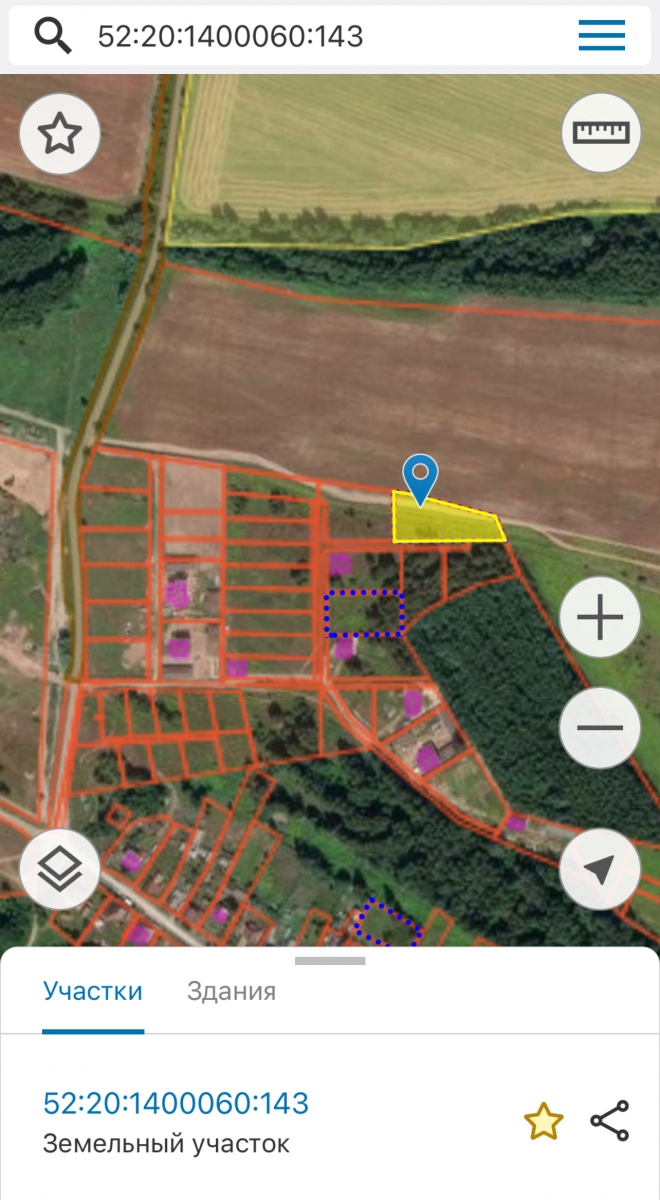Switch to the Здания tab
Viewport: 660px width, 1200px height.
coord(231,992)
